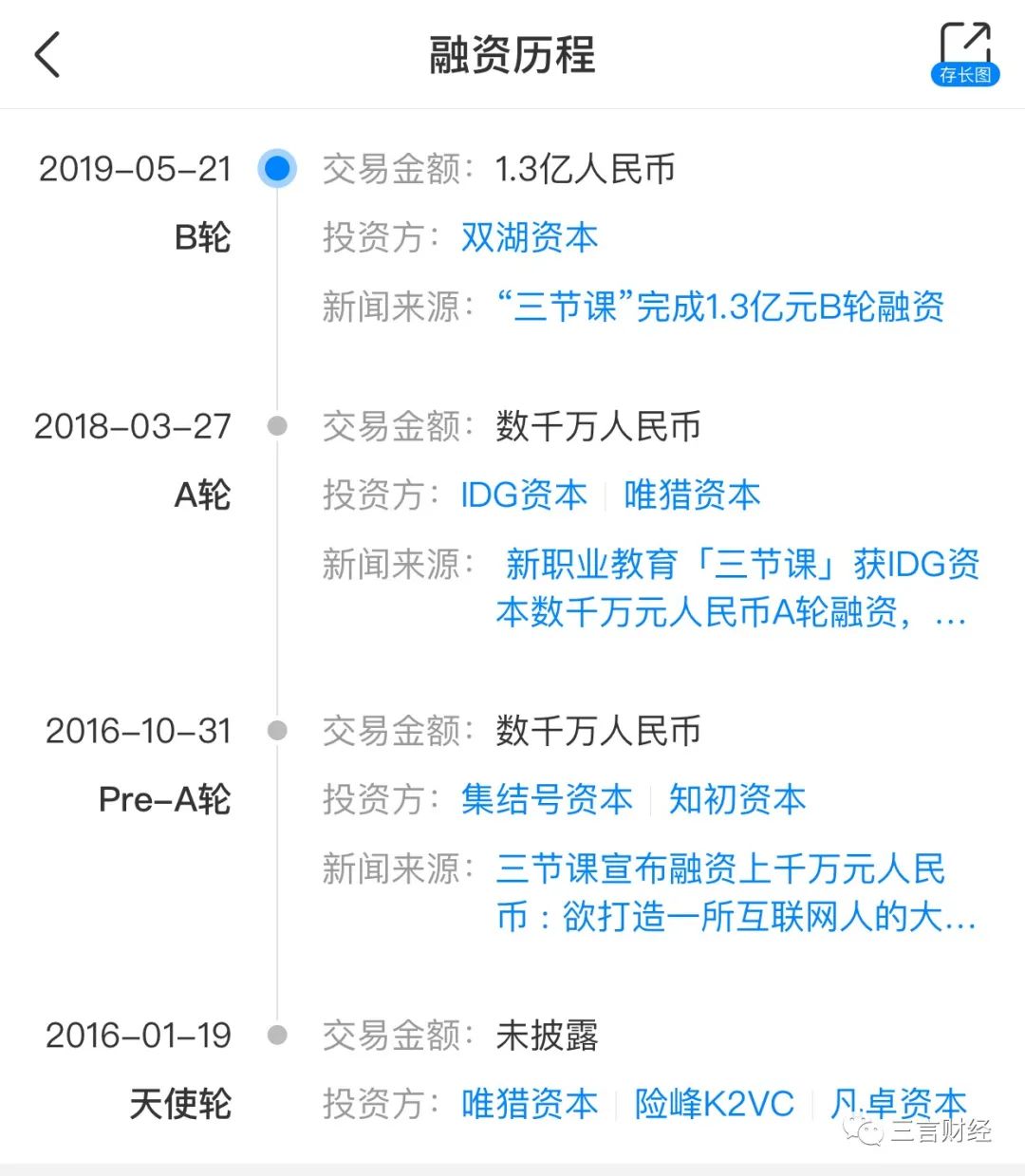Go back from the 融资历程 page
1025x1176 pixels.
[x=47, y=54]
